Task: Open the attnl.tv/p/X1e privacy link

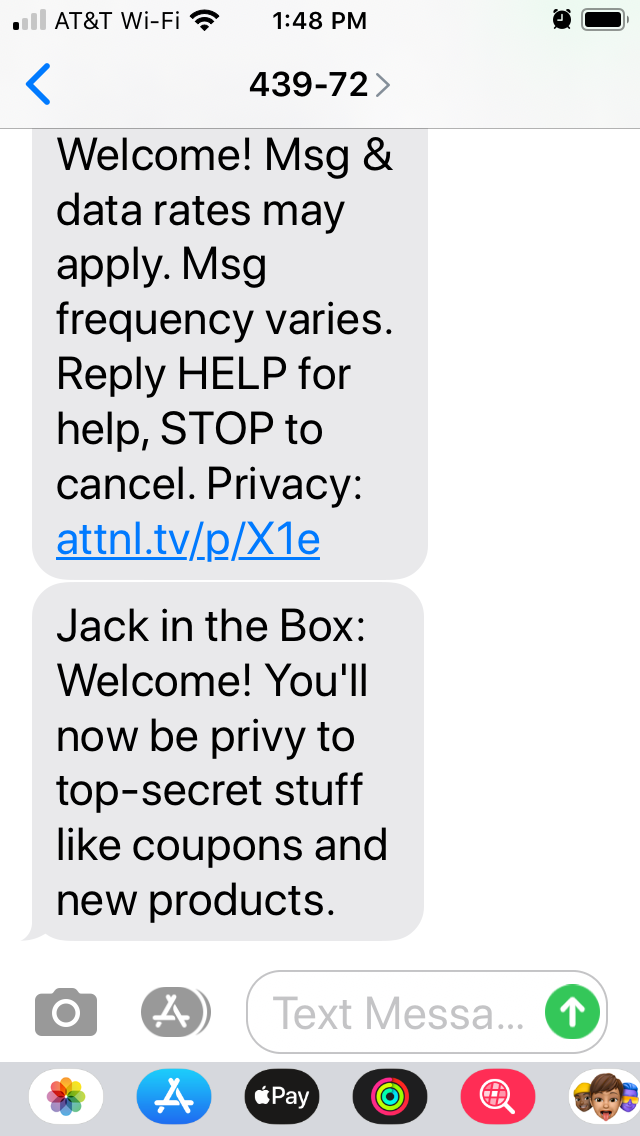Action: 188,539
